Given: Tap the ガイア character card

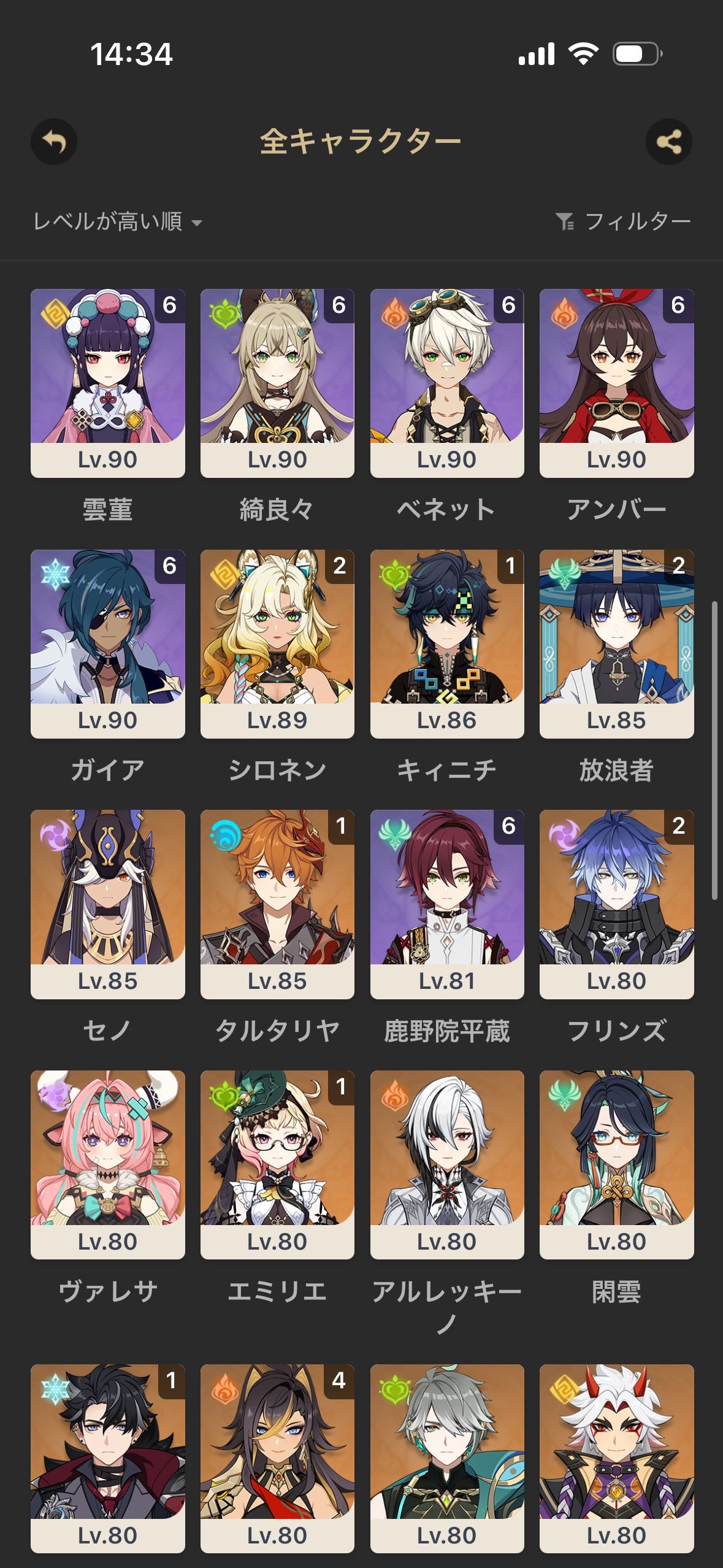Looking at the screenshot, I should point(108,644).
